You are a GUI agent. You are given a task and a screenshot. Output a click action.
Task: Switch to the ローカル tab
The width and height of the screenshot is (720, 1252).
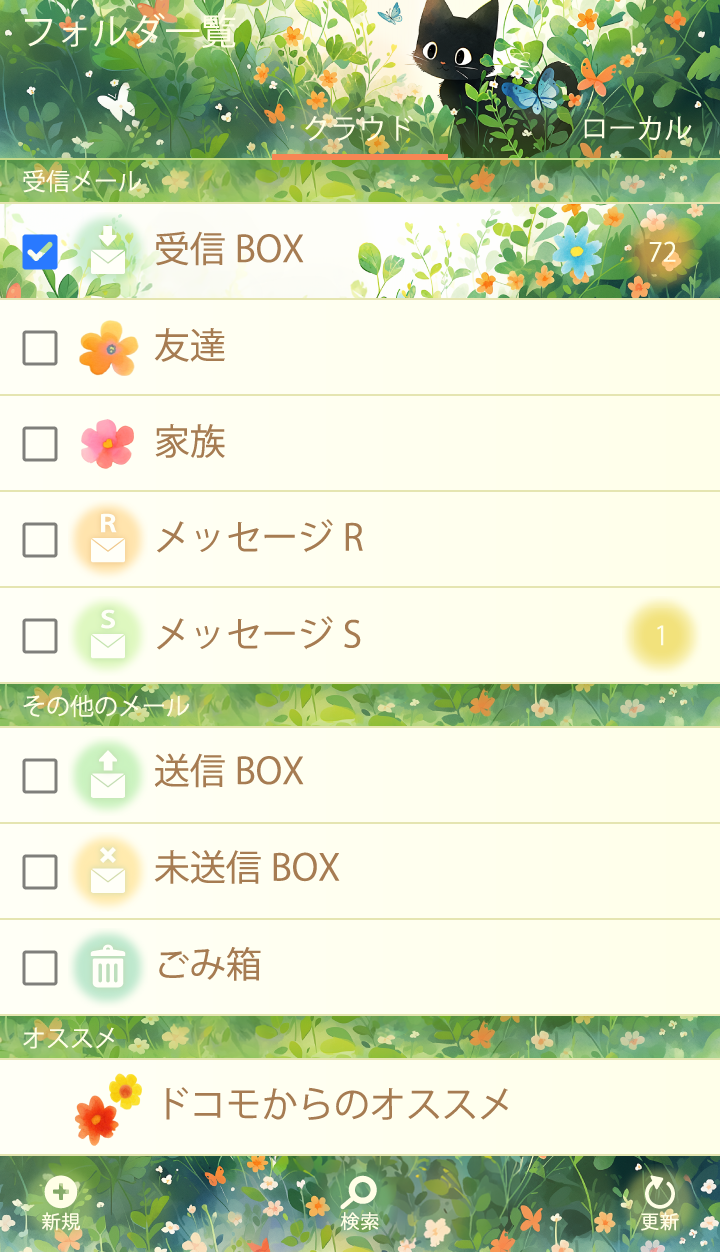[636, 129]
